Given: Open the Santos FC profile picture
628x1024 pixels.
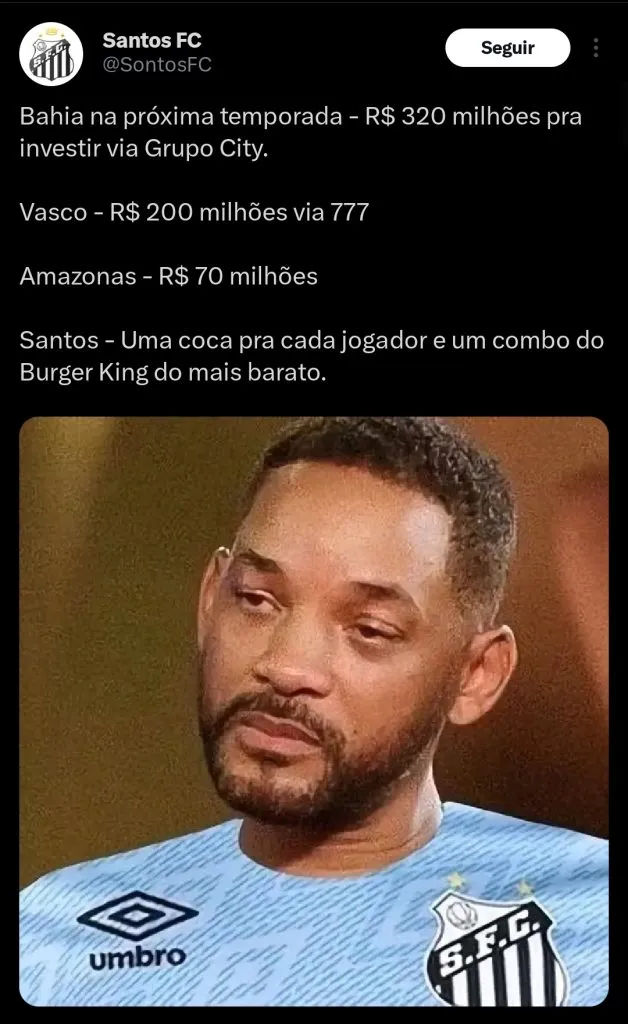Looking at the screenshot, I should click(x=51, y=53).
